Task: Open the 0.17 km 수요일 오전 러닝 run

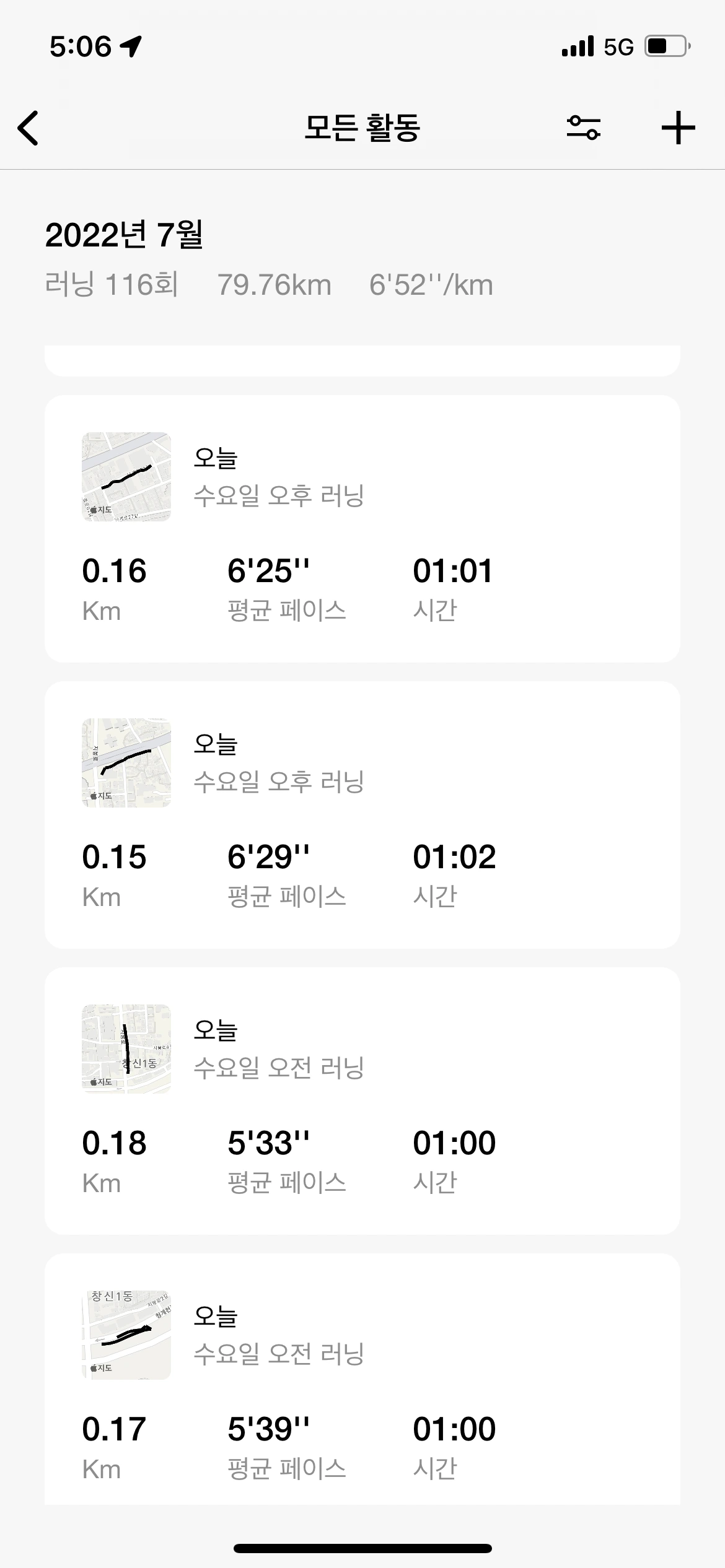Action: [362, 1381]
